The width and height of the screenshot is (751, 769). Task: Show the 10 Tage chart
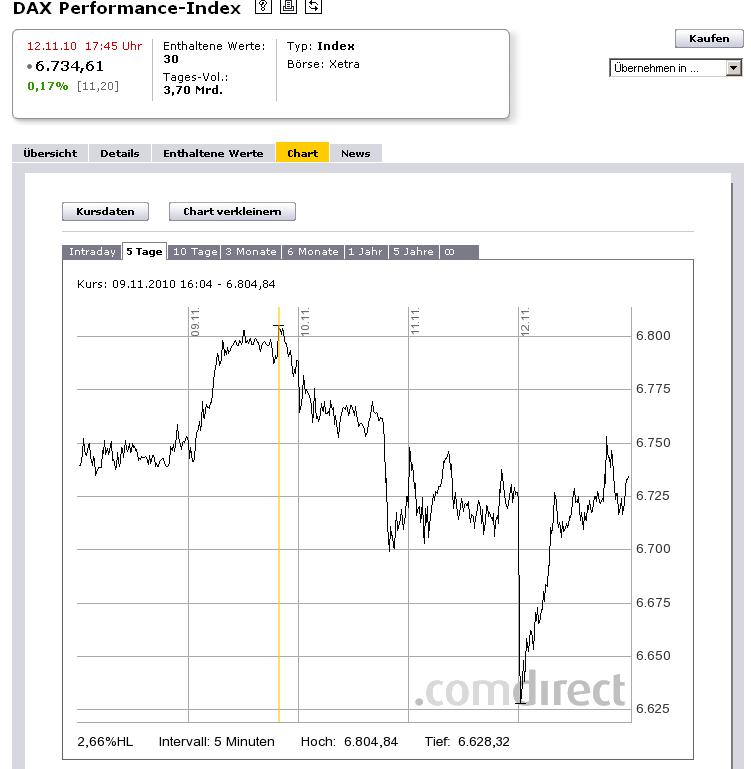click(193, 252)
